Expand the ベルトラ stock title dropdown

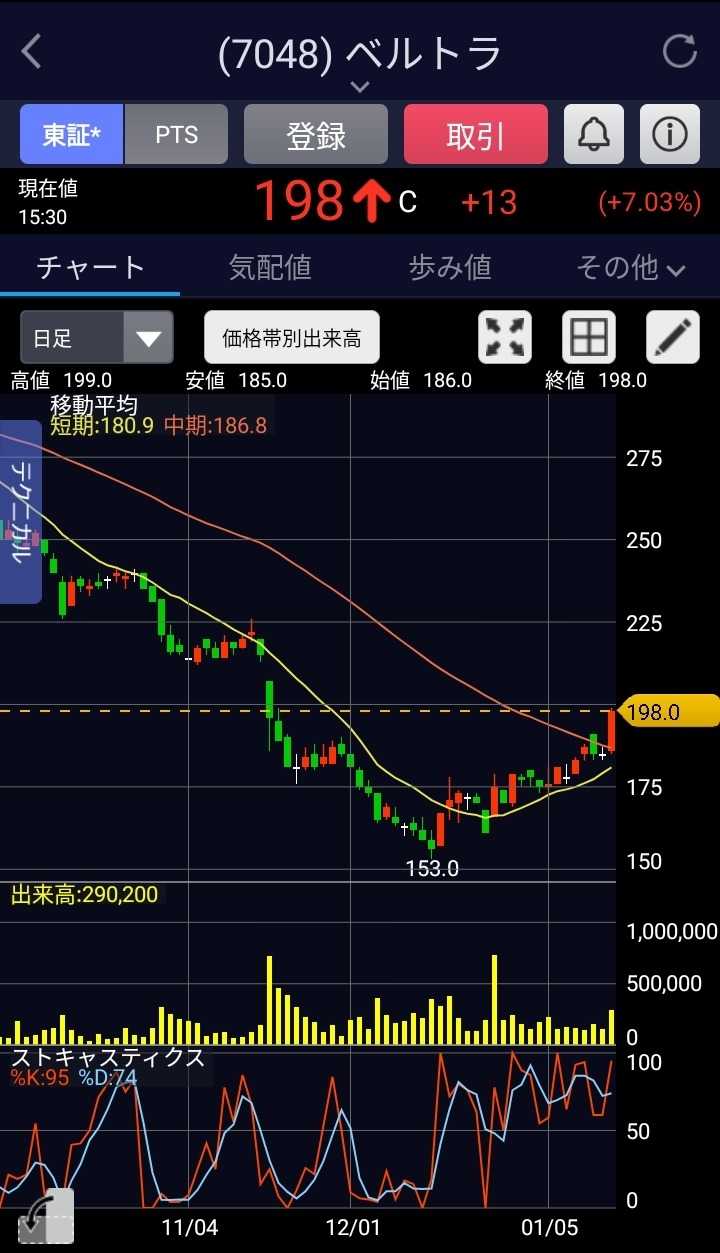tap(360, 86)
